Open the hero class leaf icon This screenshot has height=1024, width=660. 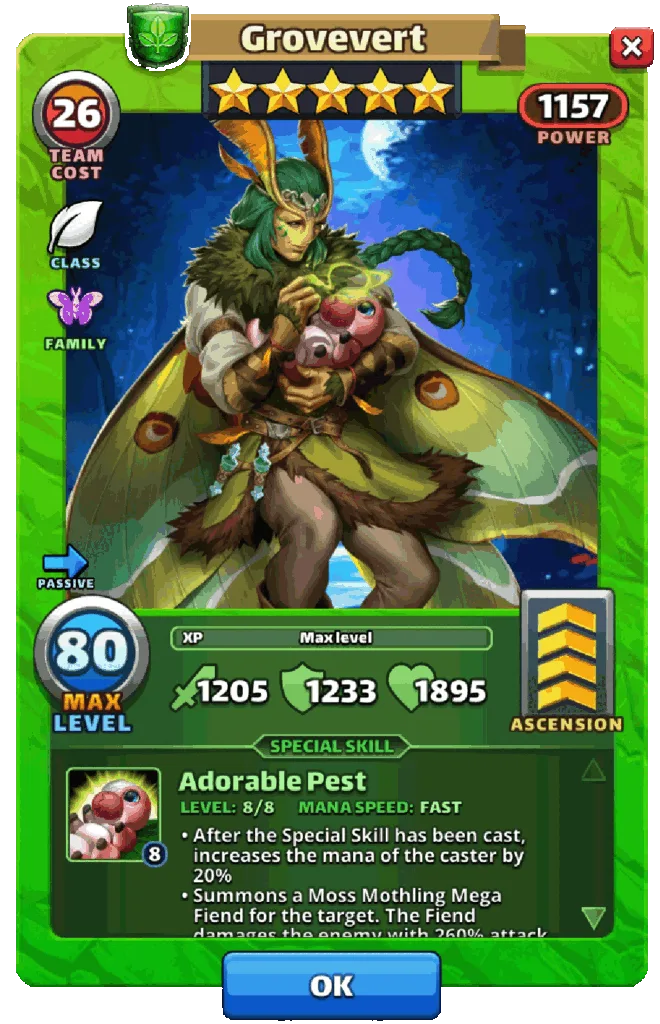[x=76, y=225]
